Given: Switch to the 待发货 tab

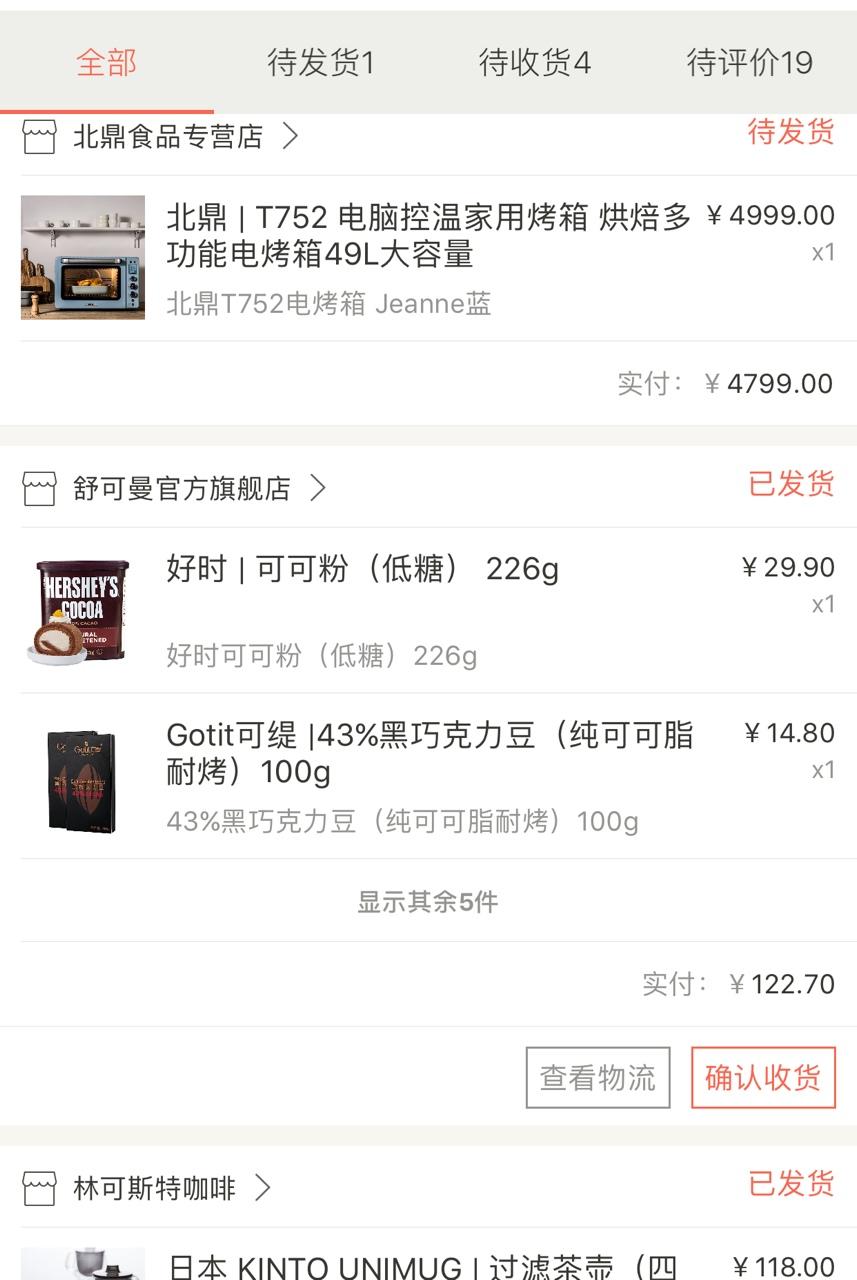Looking at the screenshot, I should (x=320, y=63).
